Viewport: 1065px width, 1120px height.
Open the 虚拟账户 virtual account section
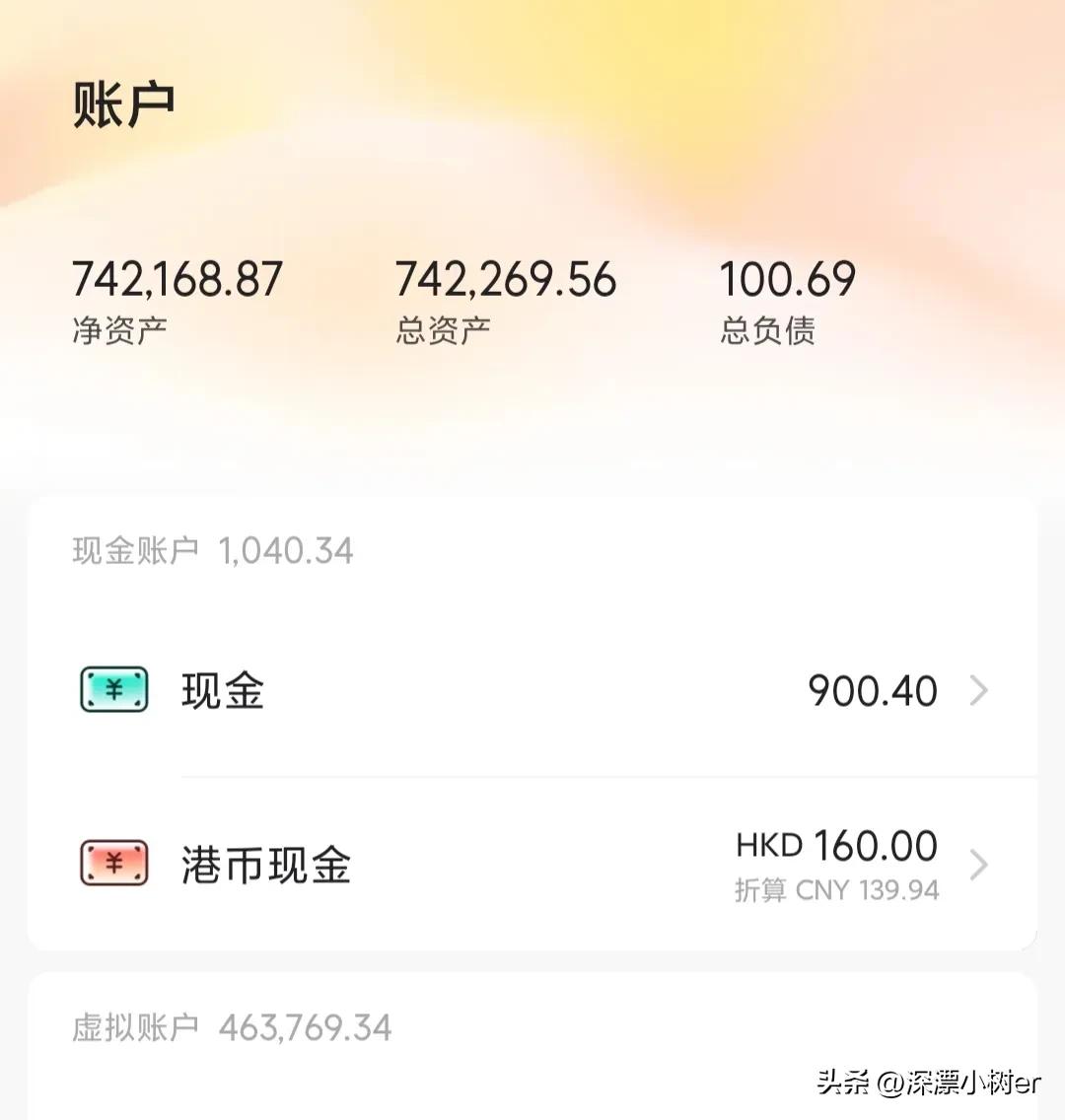click(134, 1028)
